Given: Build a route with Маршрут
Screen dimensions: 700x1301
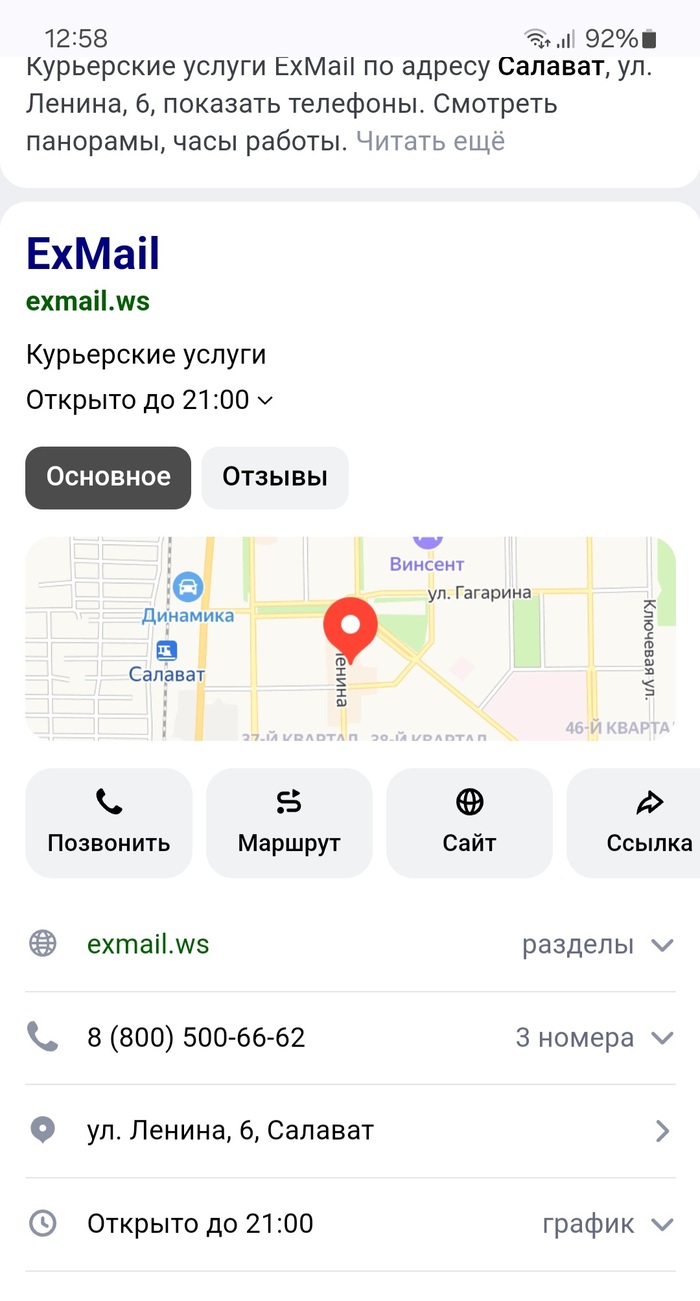Looking at the screenshot, I should [x=289, y=822].
